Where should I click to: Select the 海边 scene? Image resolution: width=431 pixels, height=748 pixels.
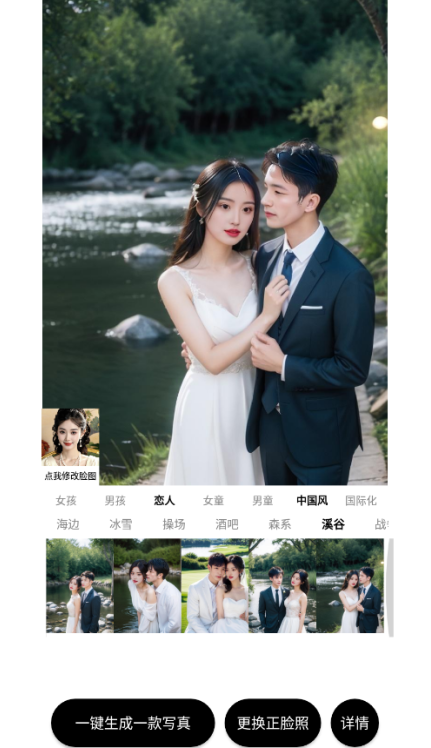tap(68, 524)
